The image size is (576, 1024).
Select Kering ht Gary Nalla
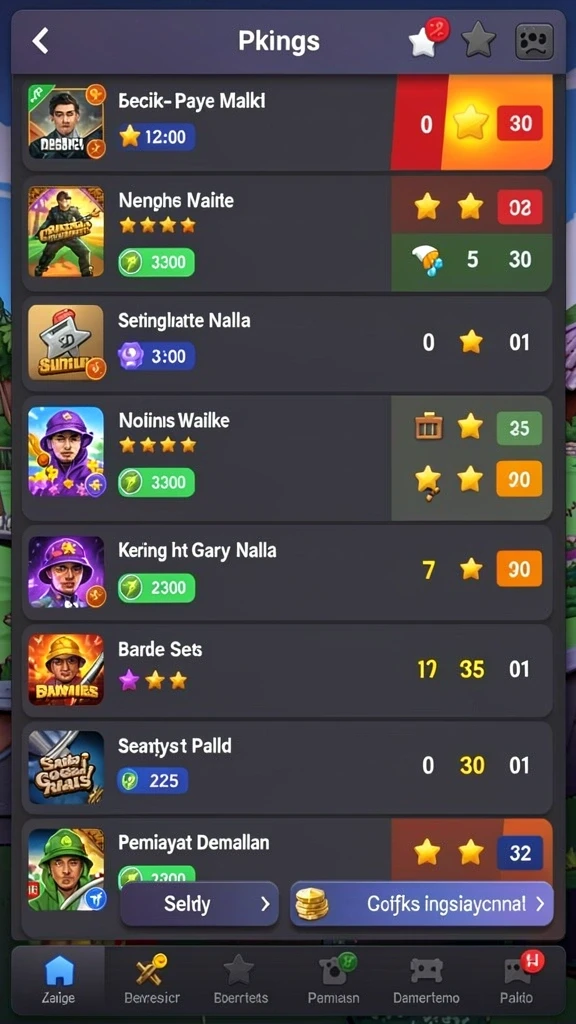[287, 572]
